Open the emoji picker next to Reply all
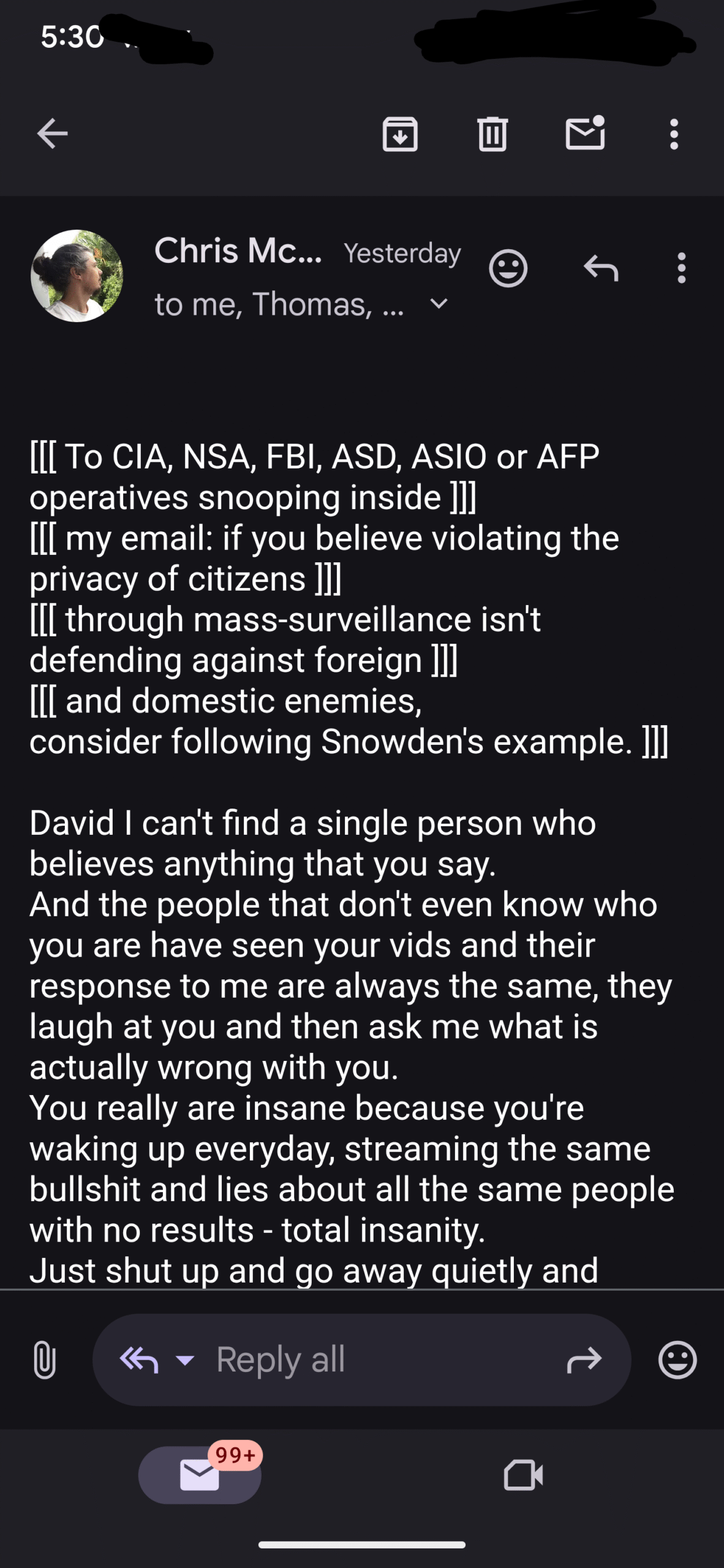The image size is (724, 1568). pos(677,1360)
